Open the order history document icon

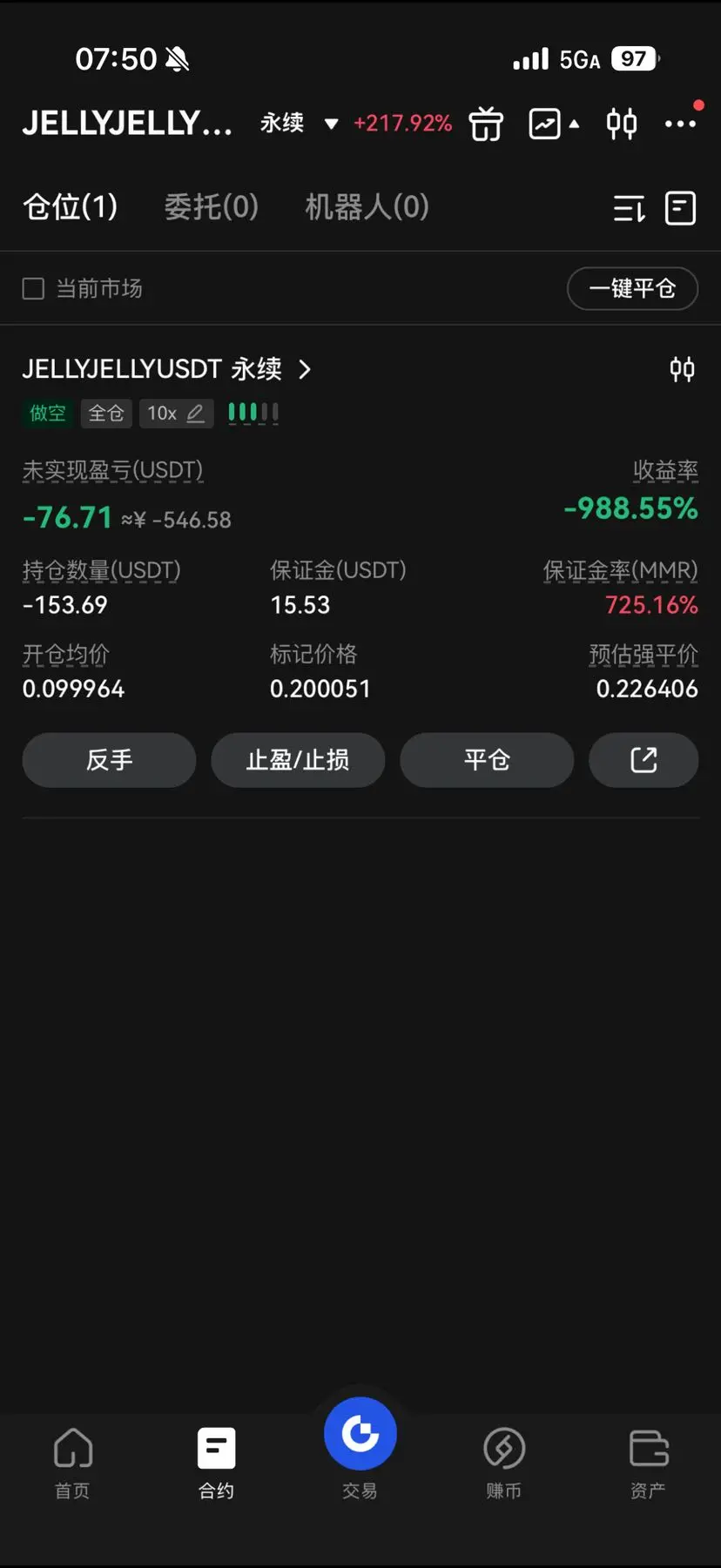tap(680, 208)
